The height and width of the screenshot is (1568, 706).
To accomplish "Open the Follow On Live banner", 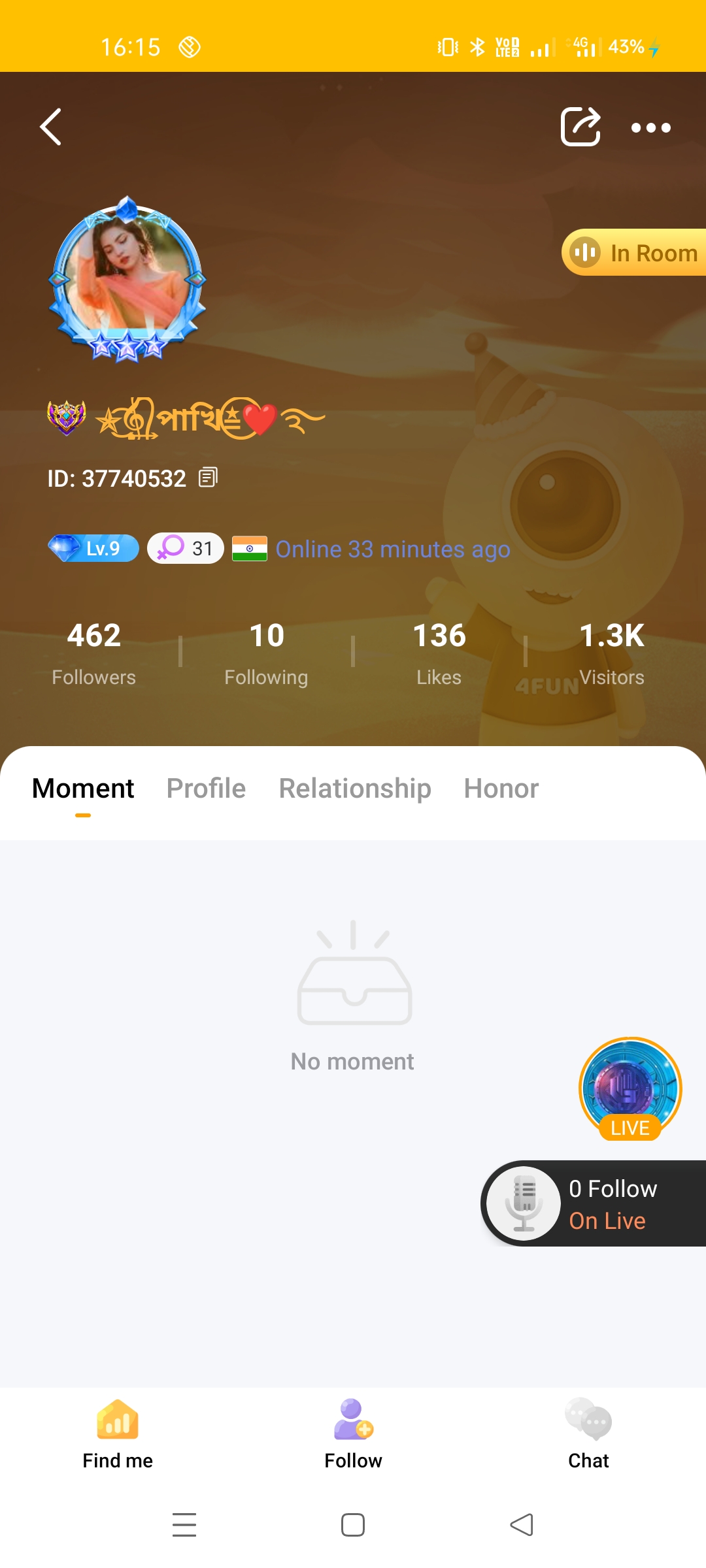I will [x=595, y=1203].
